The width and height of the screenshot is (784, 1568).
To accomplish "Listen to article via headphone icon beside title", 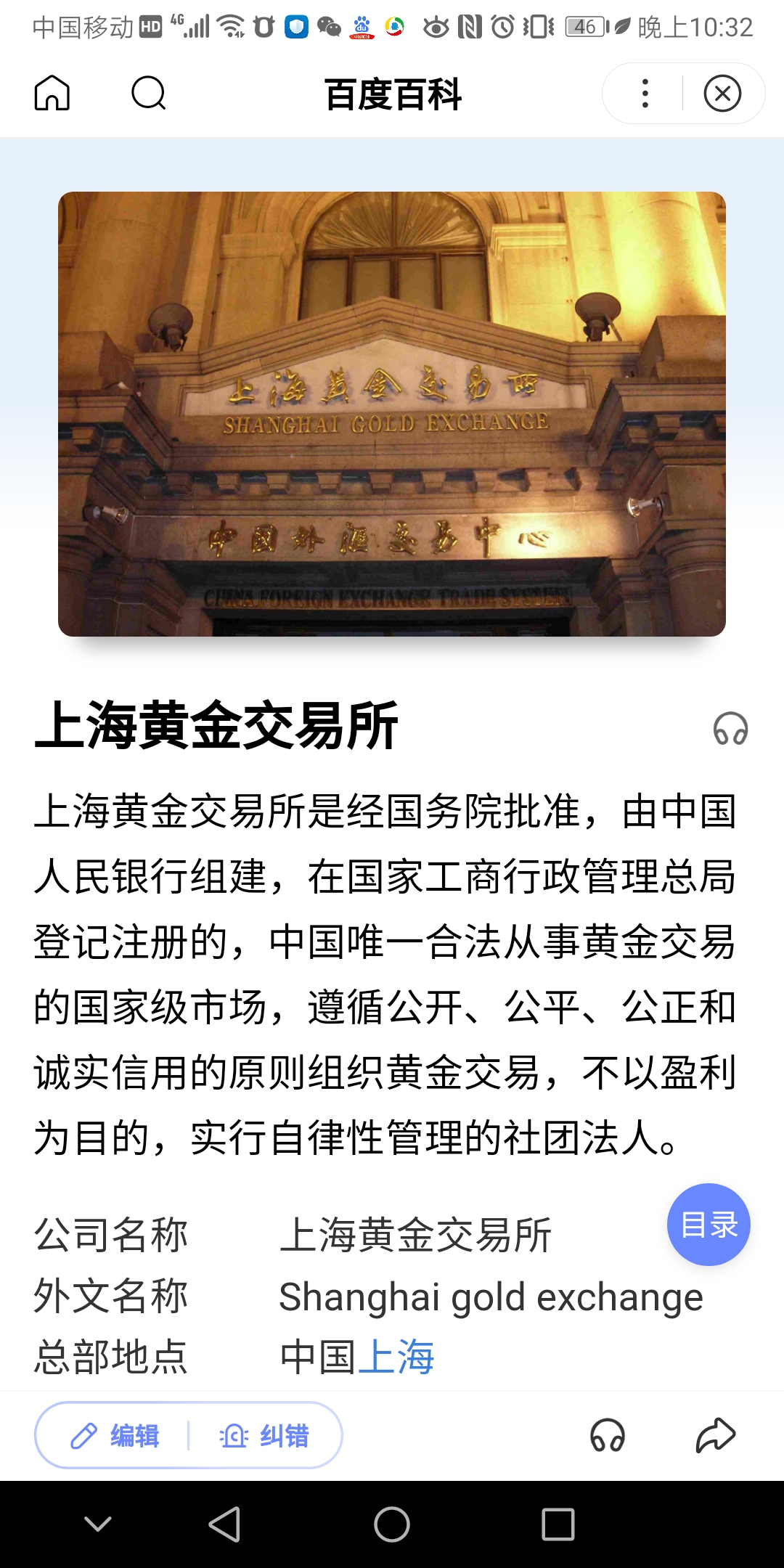I will pyautogui.click(x=730, y=728).
